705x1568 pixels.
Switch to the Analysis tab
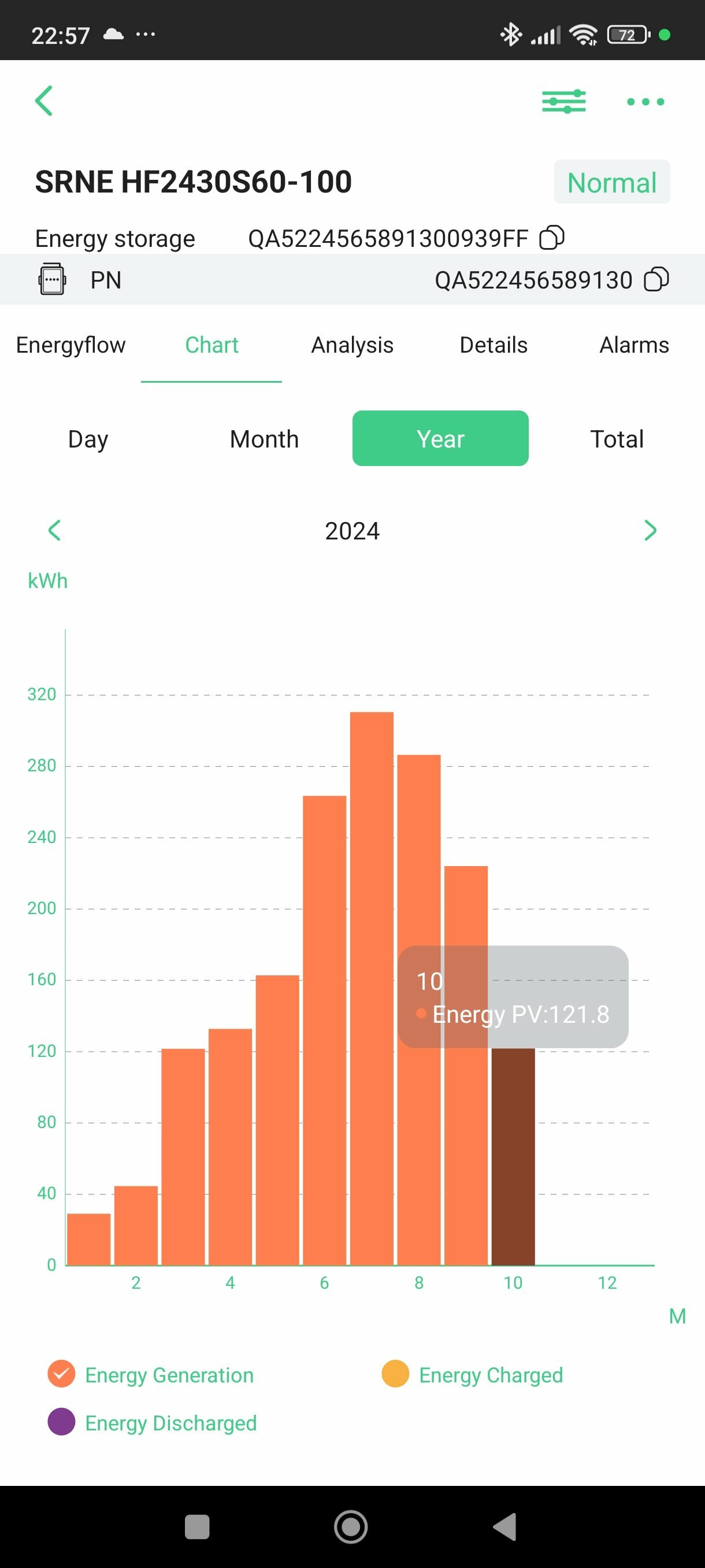pos(352,345)
